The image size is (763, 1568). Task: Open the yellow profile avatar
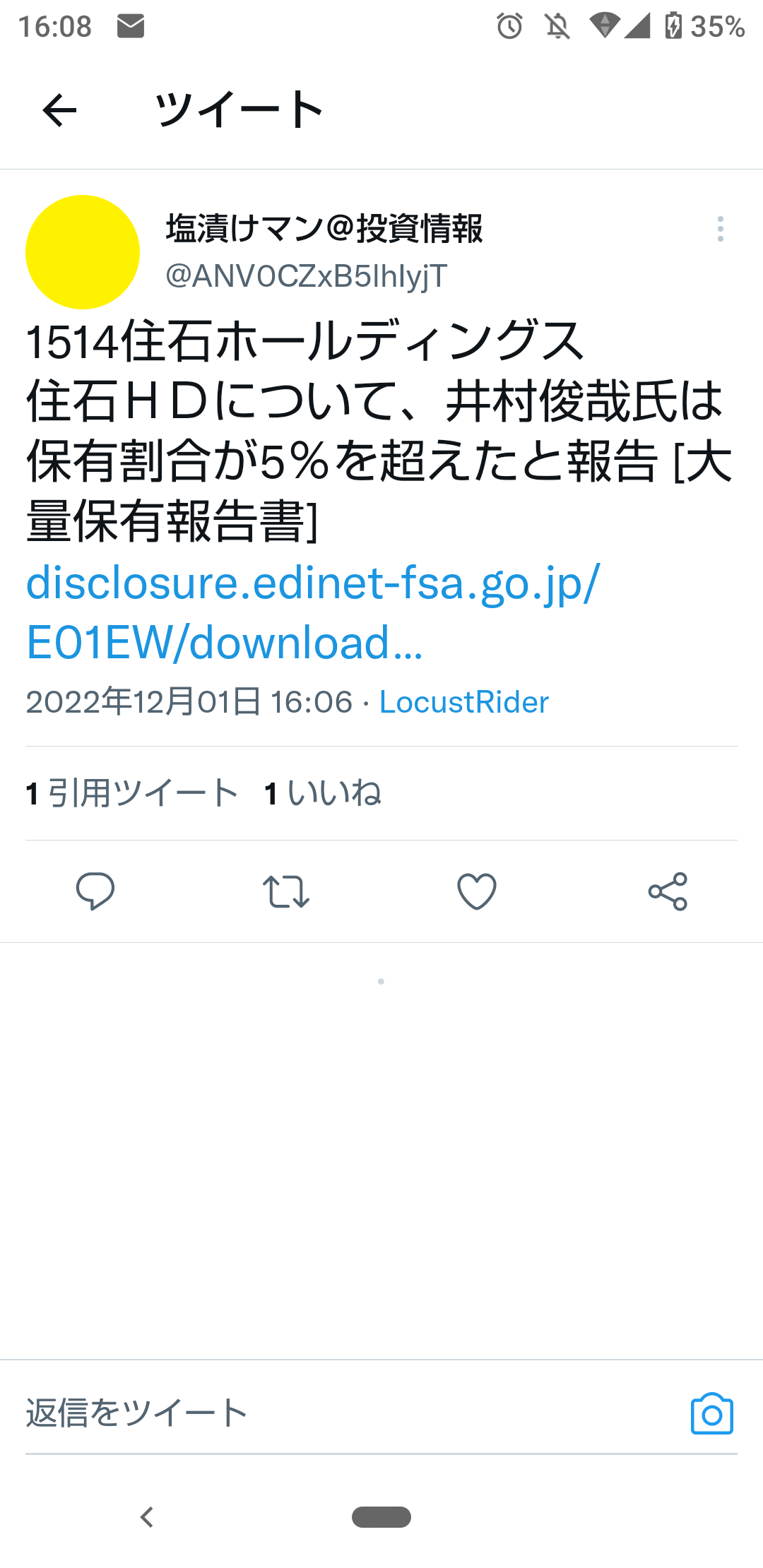(83, 252)
